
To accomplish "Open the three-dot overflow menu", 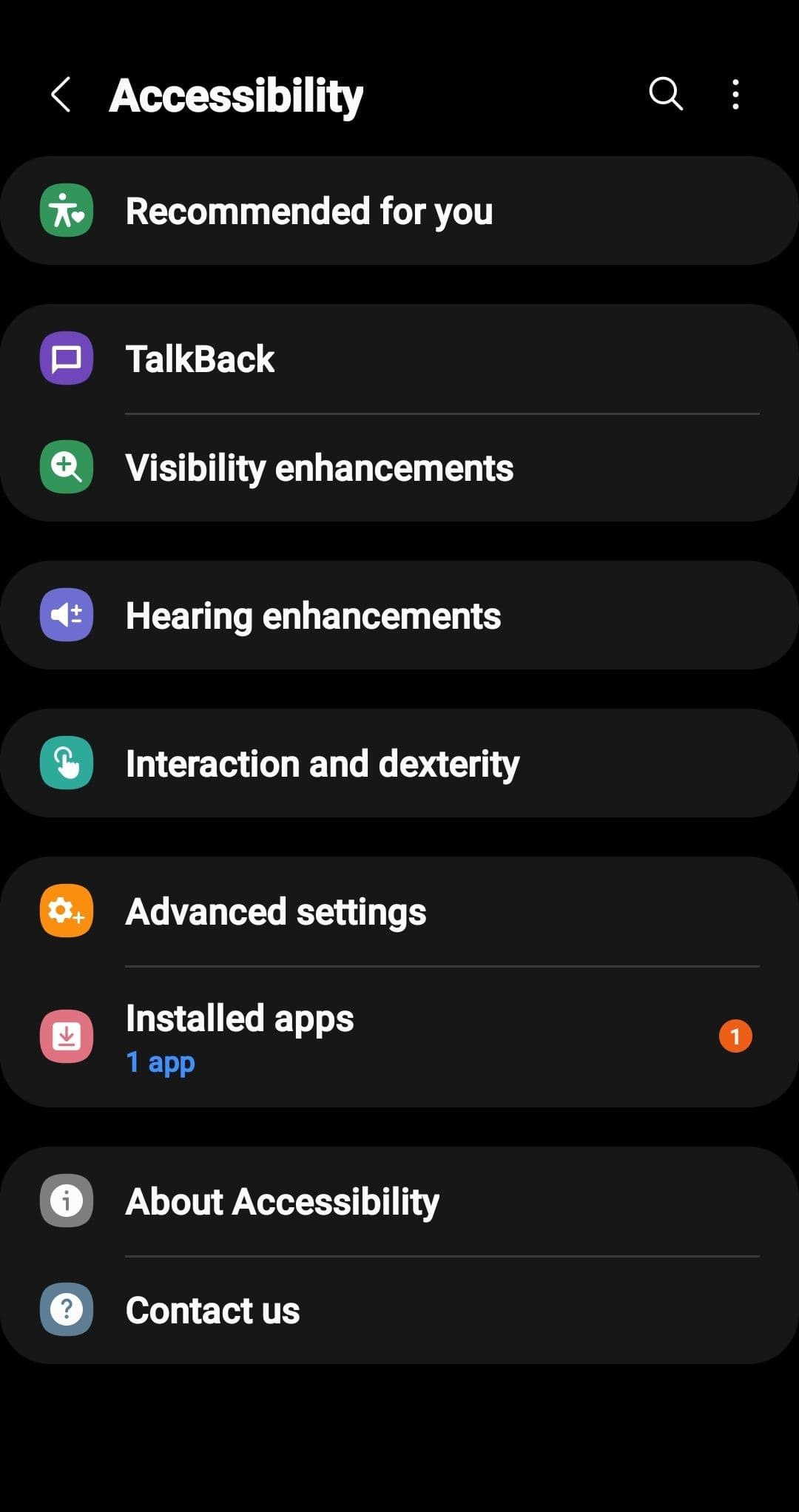I will pos(735,95).
